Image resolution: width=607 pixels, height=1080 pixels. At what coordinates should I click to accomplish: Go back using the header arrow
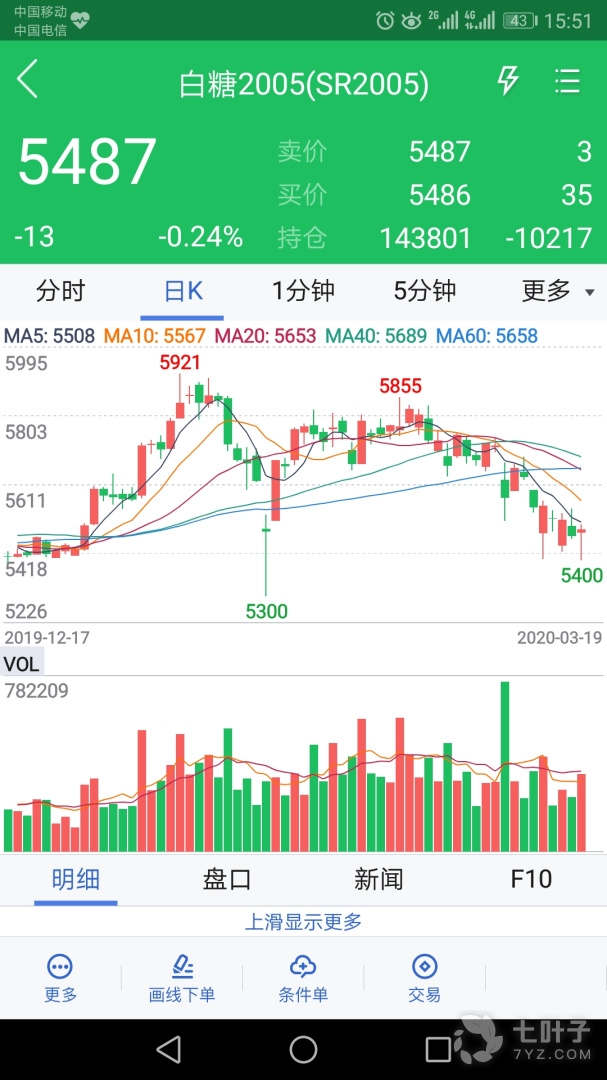[27, 81]
